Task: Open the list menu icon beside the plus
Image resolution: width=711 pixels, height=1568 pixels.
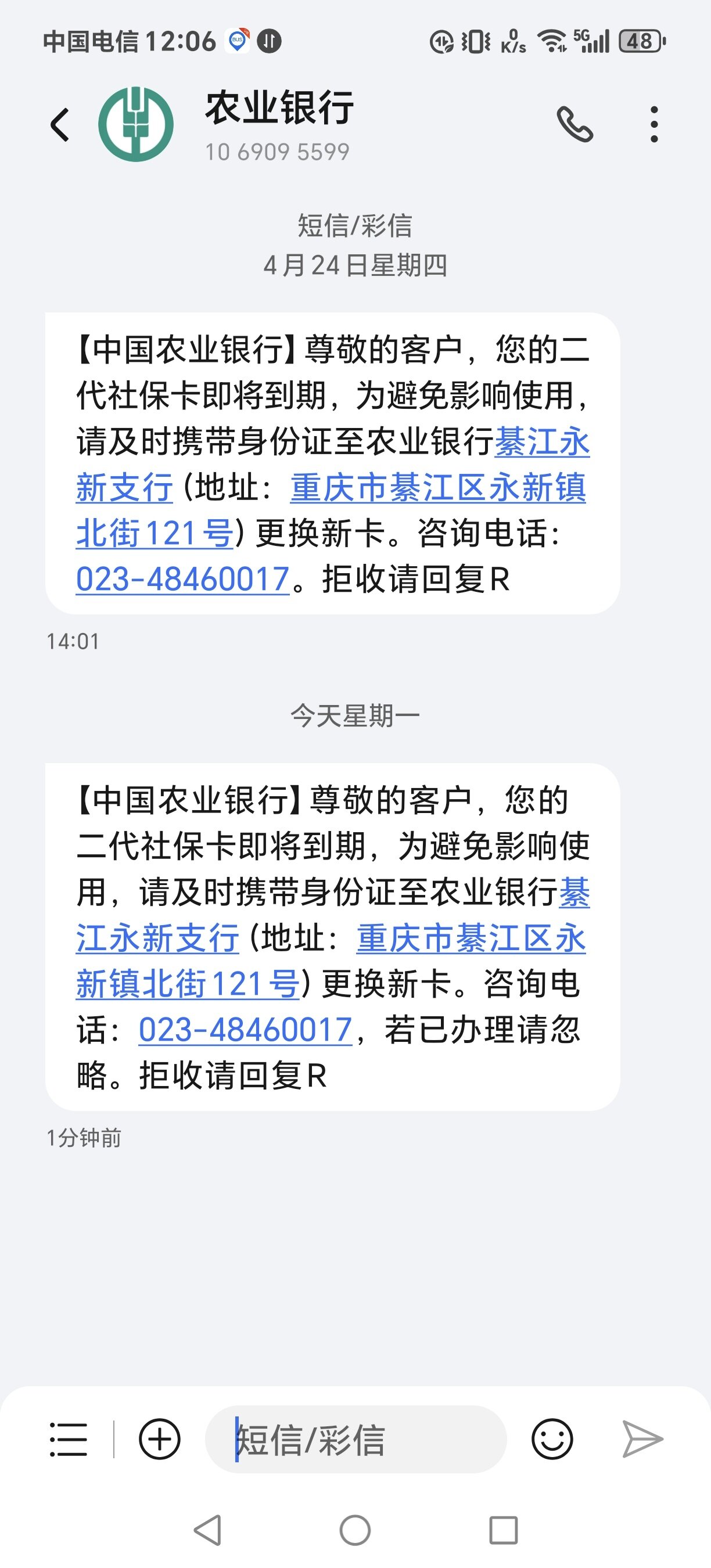Action: (68, 1440)
